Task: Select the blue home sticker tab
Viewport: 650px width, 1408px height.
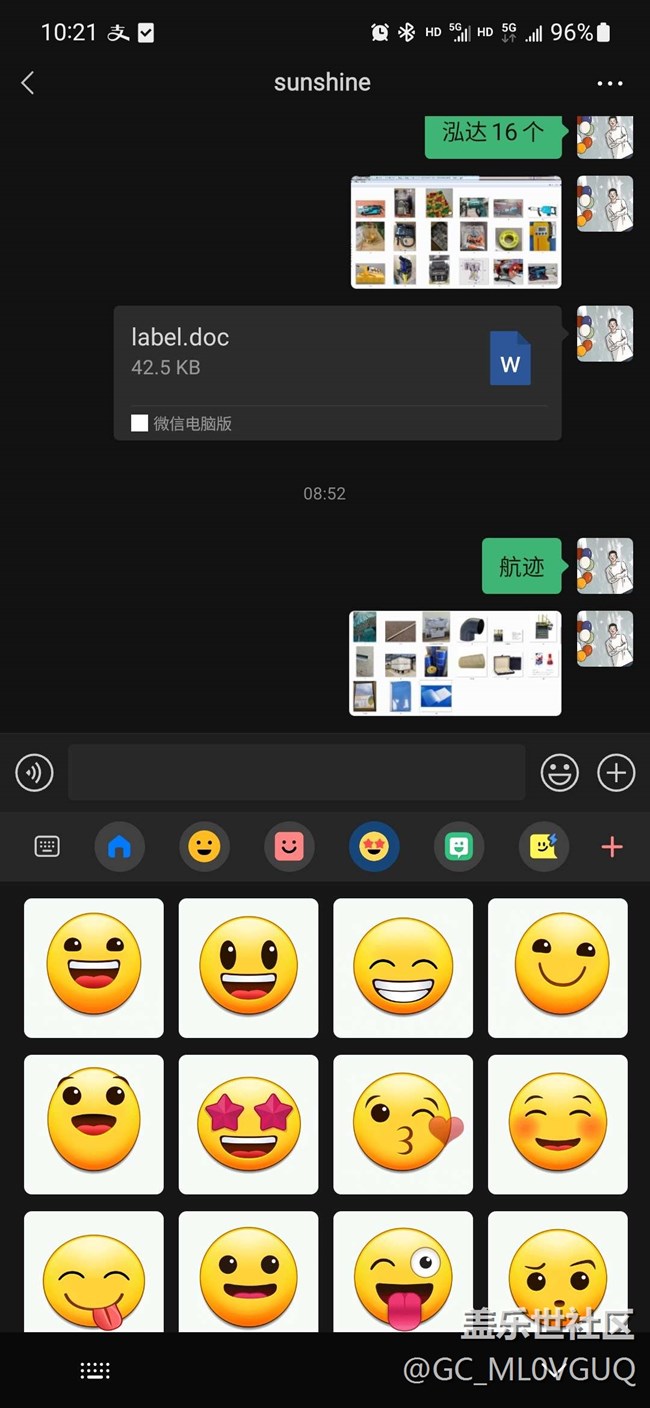Action: pos(119,847)
